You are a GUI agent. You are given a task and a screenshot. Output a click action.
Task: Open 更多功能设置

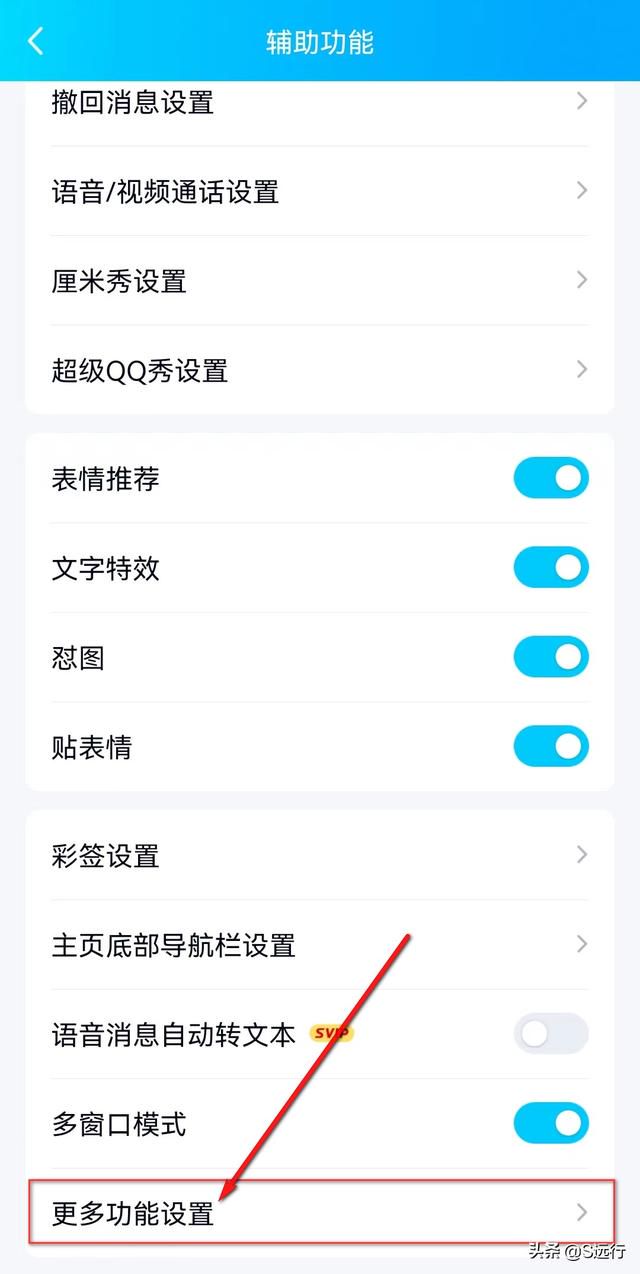point(320,1213)
